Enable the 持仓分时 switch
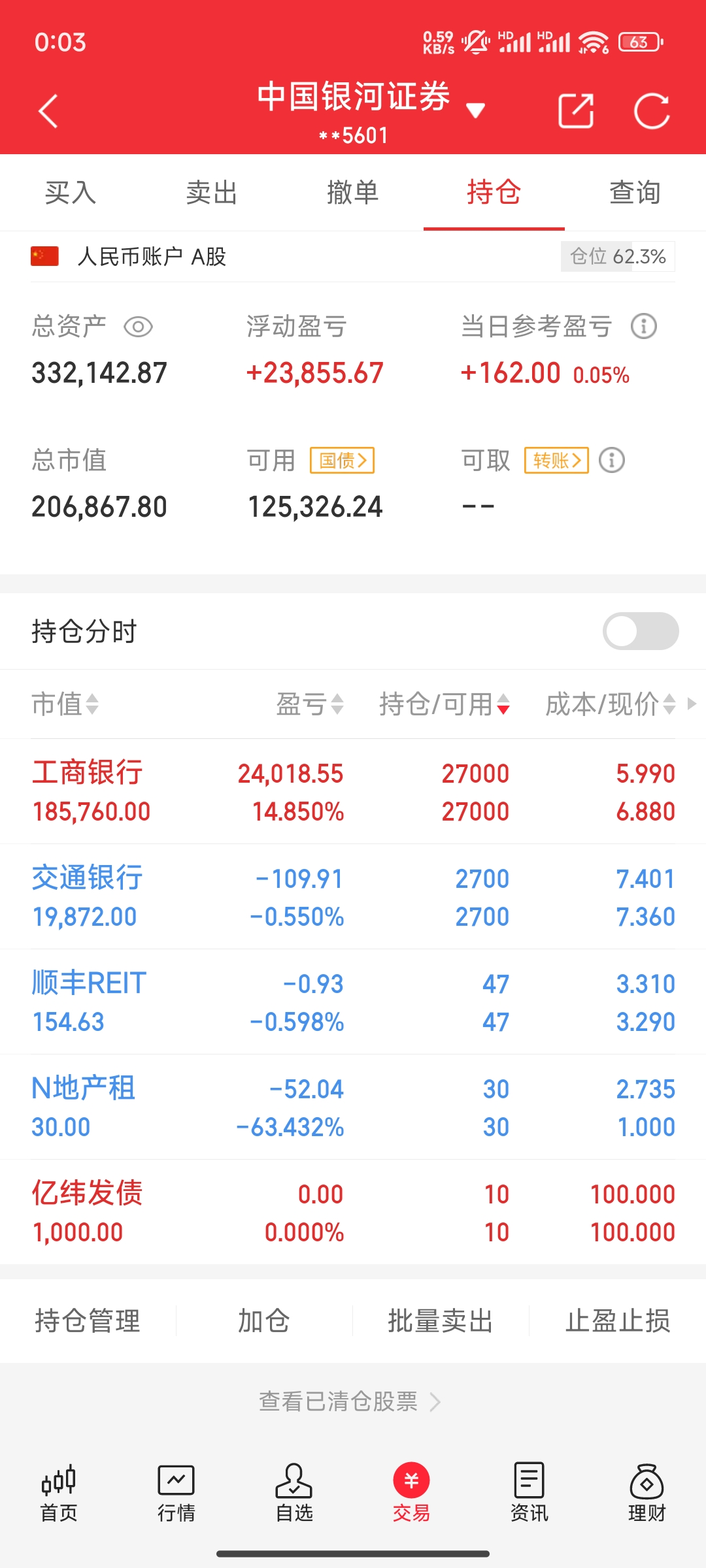 point(640,631)
